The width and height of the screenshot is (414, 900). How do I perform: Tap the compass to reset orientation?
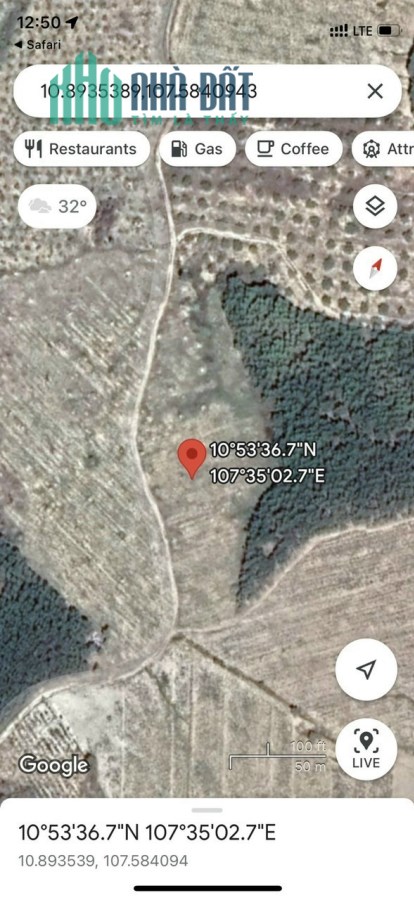click(x=375, y=268)
